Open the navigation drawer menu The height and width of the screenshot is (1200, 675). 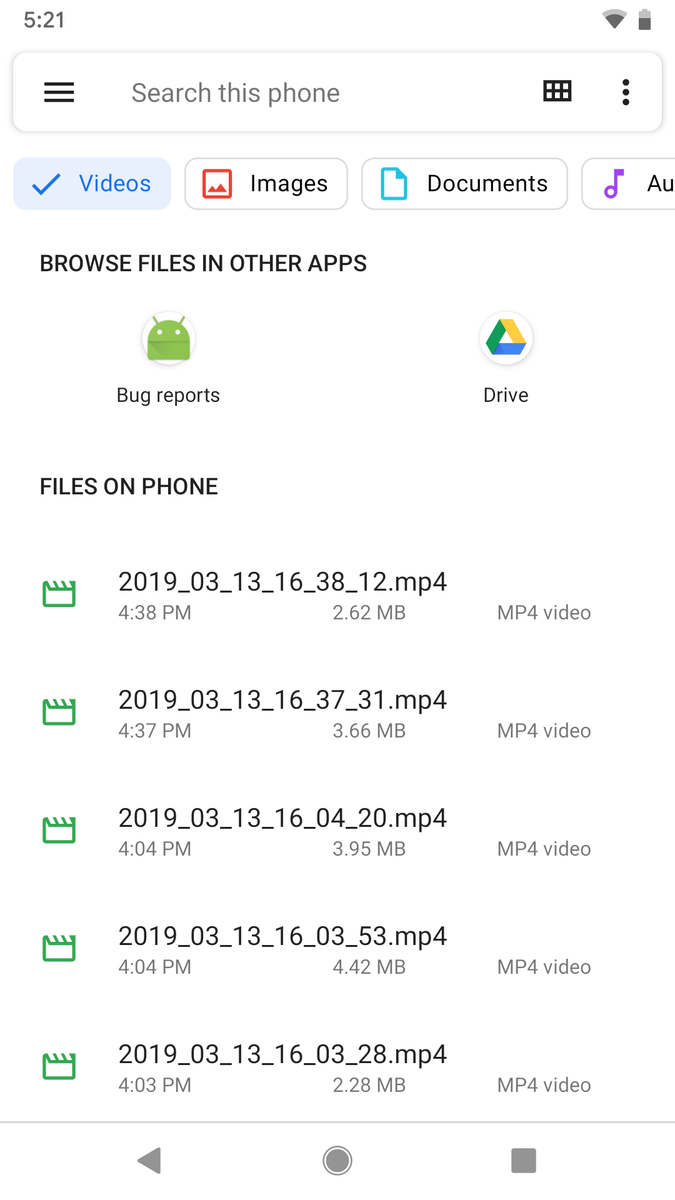[59, 93]
